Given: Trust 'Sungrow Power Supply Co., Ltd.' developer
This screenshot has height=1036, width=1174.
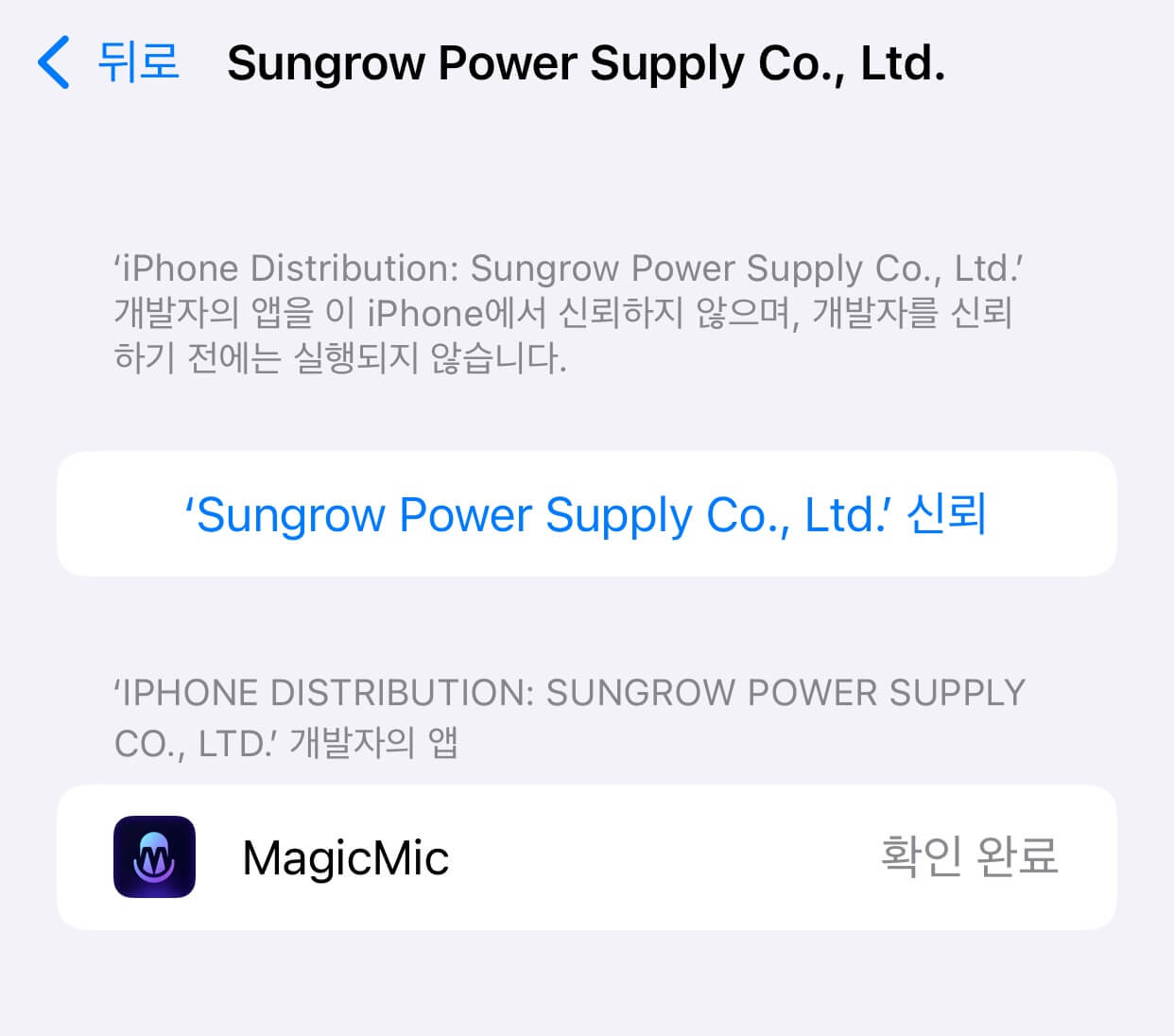Looking at the screenshot, I should (x=586, y=514).
